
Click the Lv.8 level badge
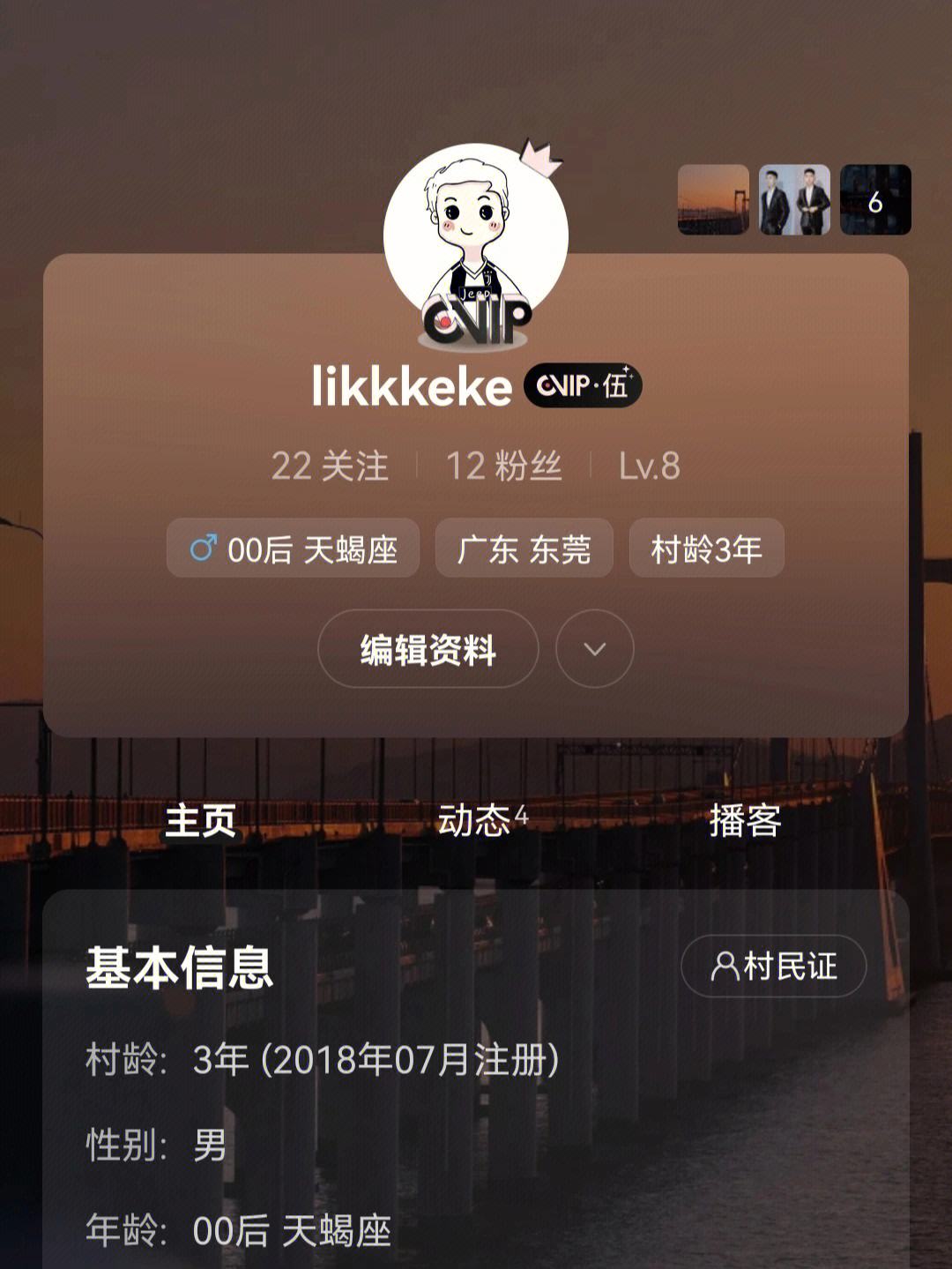[649, 467]
